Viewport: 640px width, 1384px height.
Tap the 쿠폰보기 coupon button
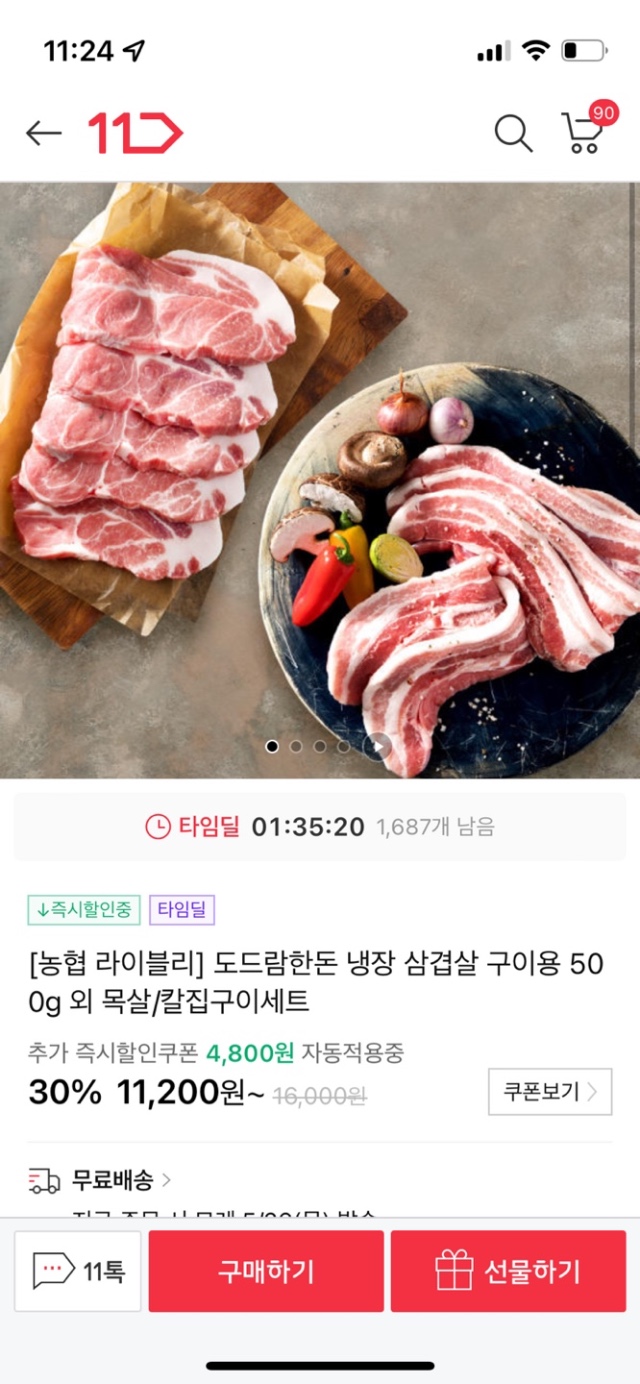550,1092
